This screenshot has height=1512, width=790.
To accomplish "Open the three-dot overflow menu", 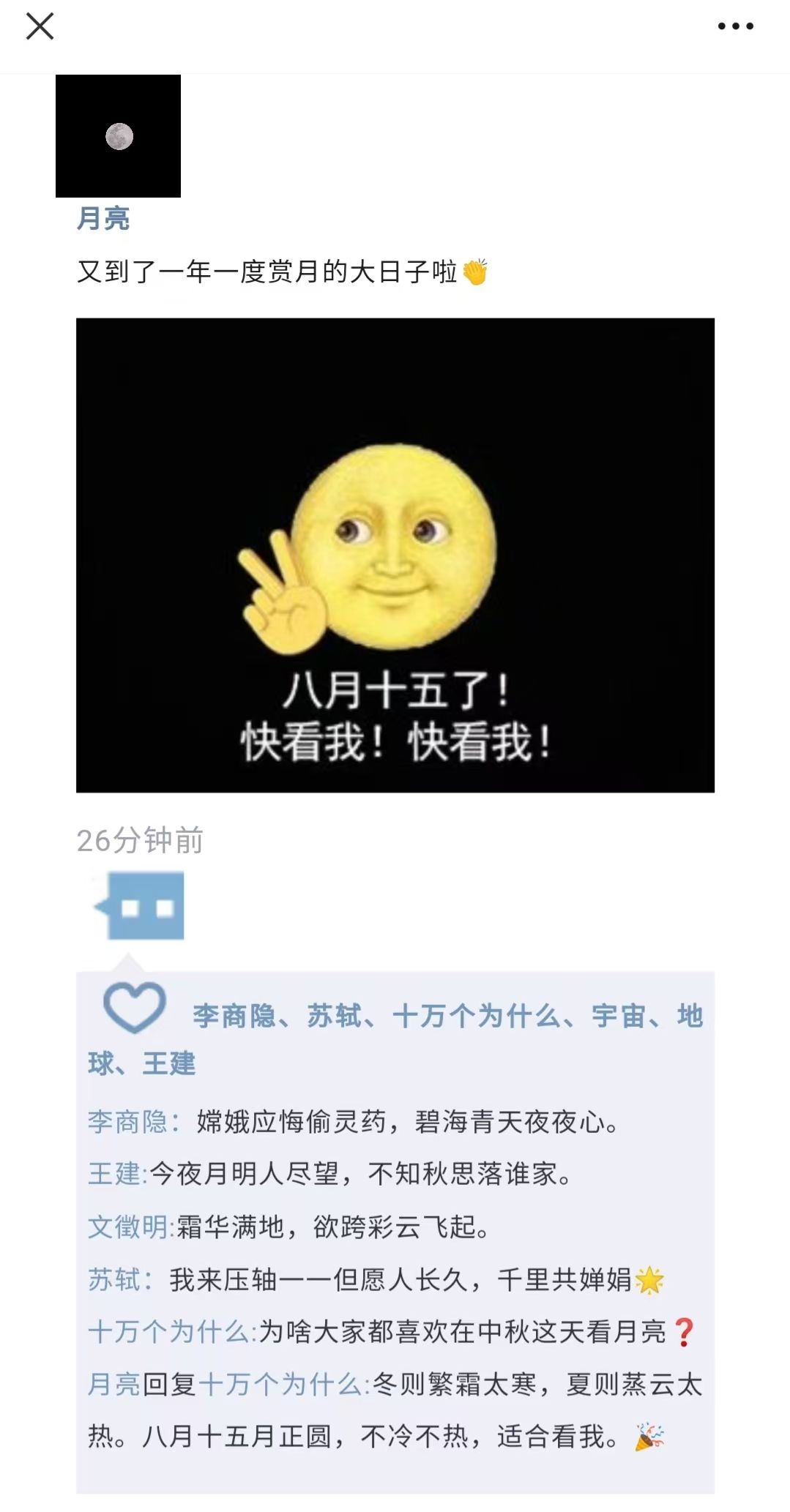I will coord(735,26).
